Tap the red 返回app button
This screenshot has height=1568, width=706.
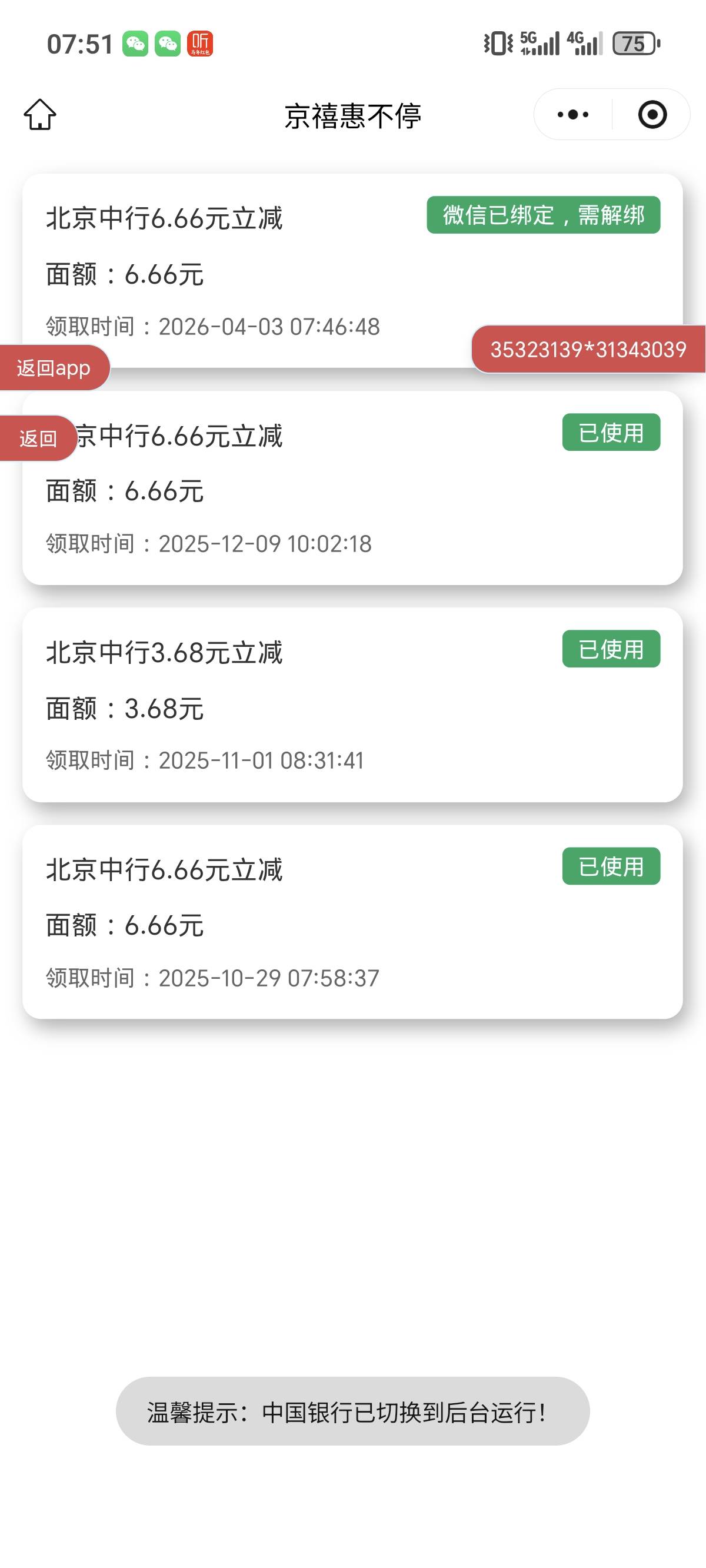point(54,368)
